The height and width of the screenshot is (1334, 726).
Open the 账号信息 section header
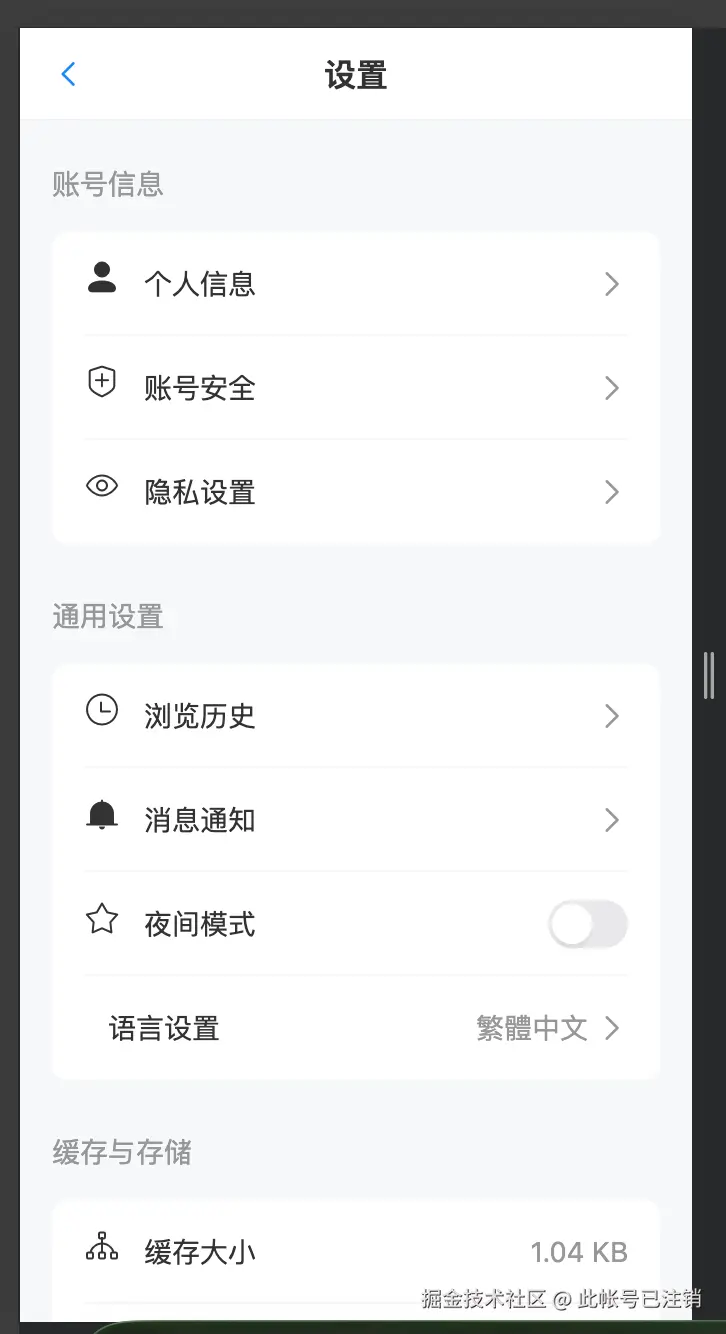pos(109,184)
